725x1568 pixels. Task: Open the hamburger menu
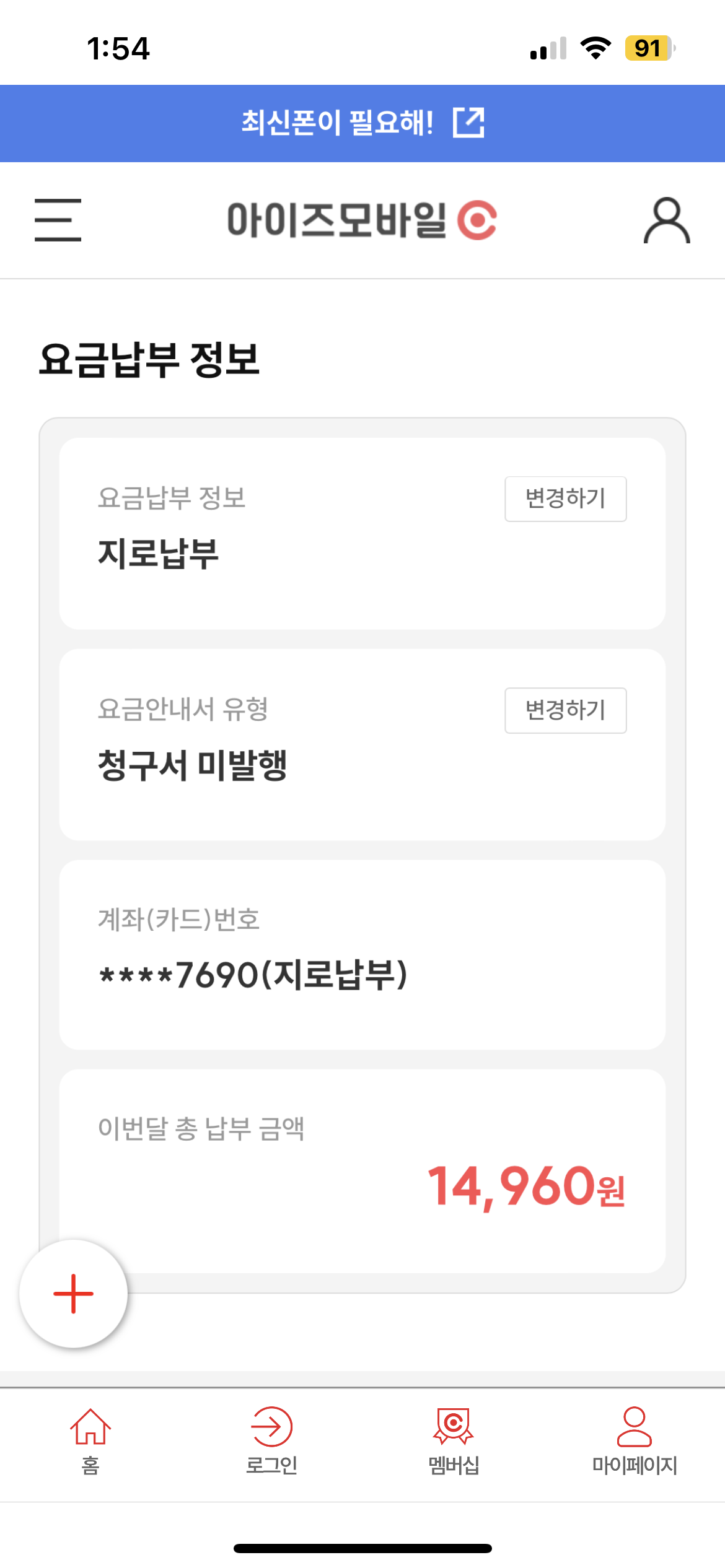click(x=58, y=220)
